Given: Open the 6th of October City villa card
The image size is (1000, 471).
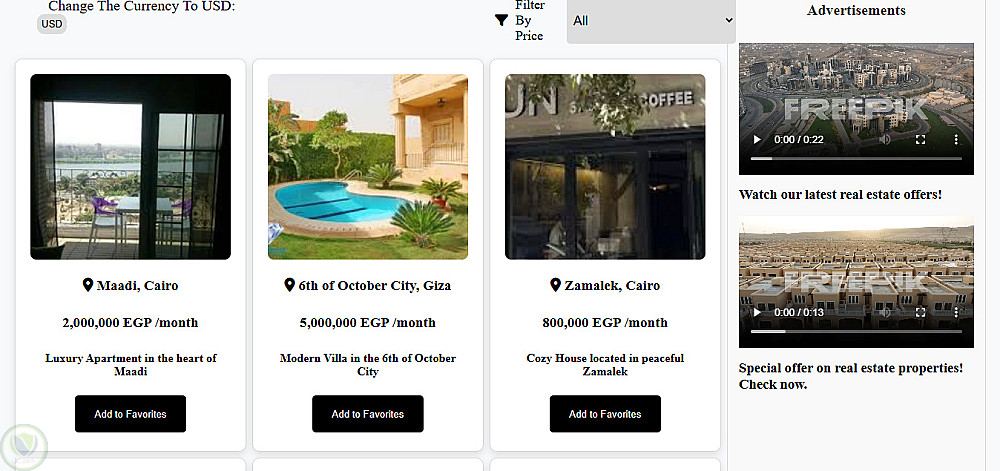Looking at the screenshot, I should coord(368,167).
